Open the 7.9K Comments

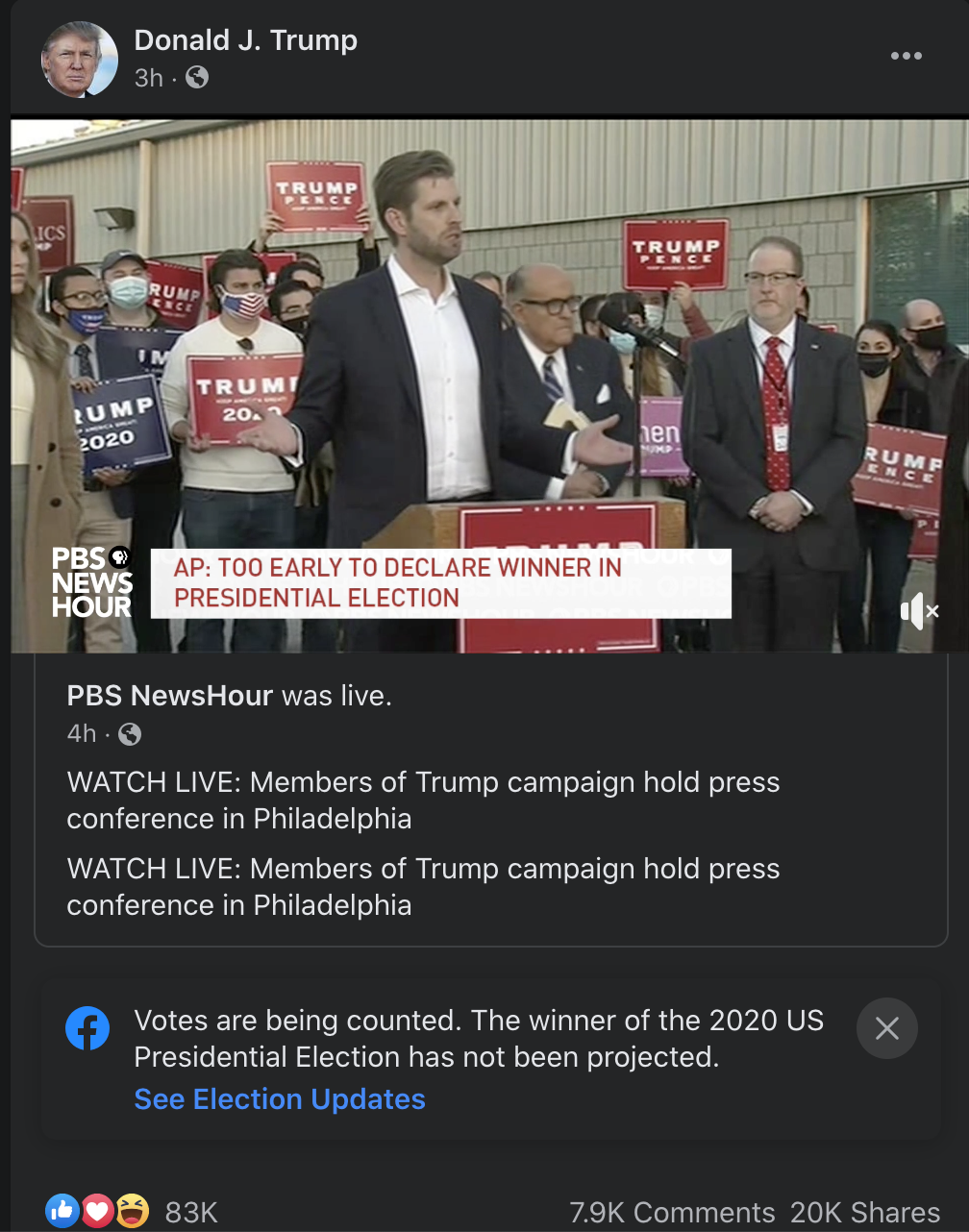pos(671,1212)
